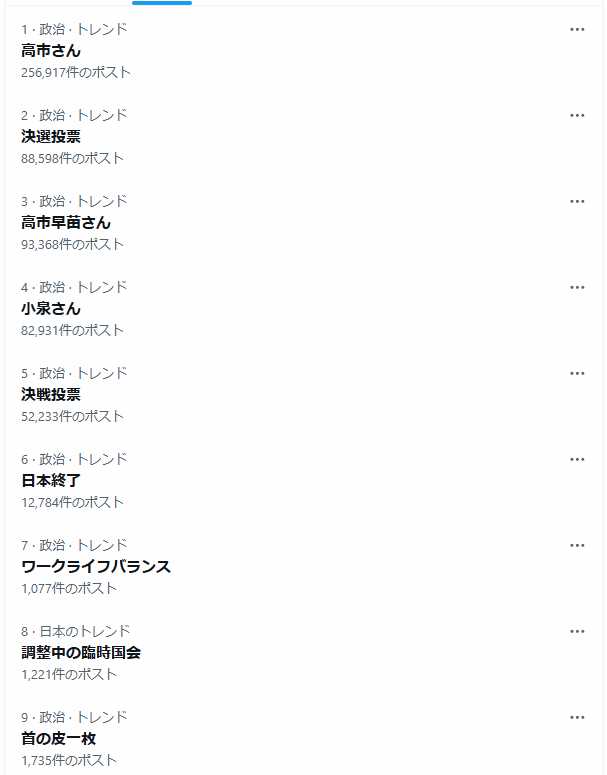The image size is (607, 775).
Task: Open more options for 調整中の臨時国会
Action: tap(577, 631)
